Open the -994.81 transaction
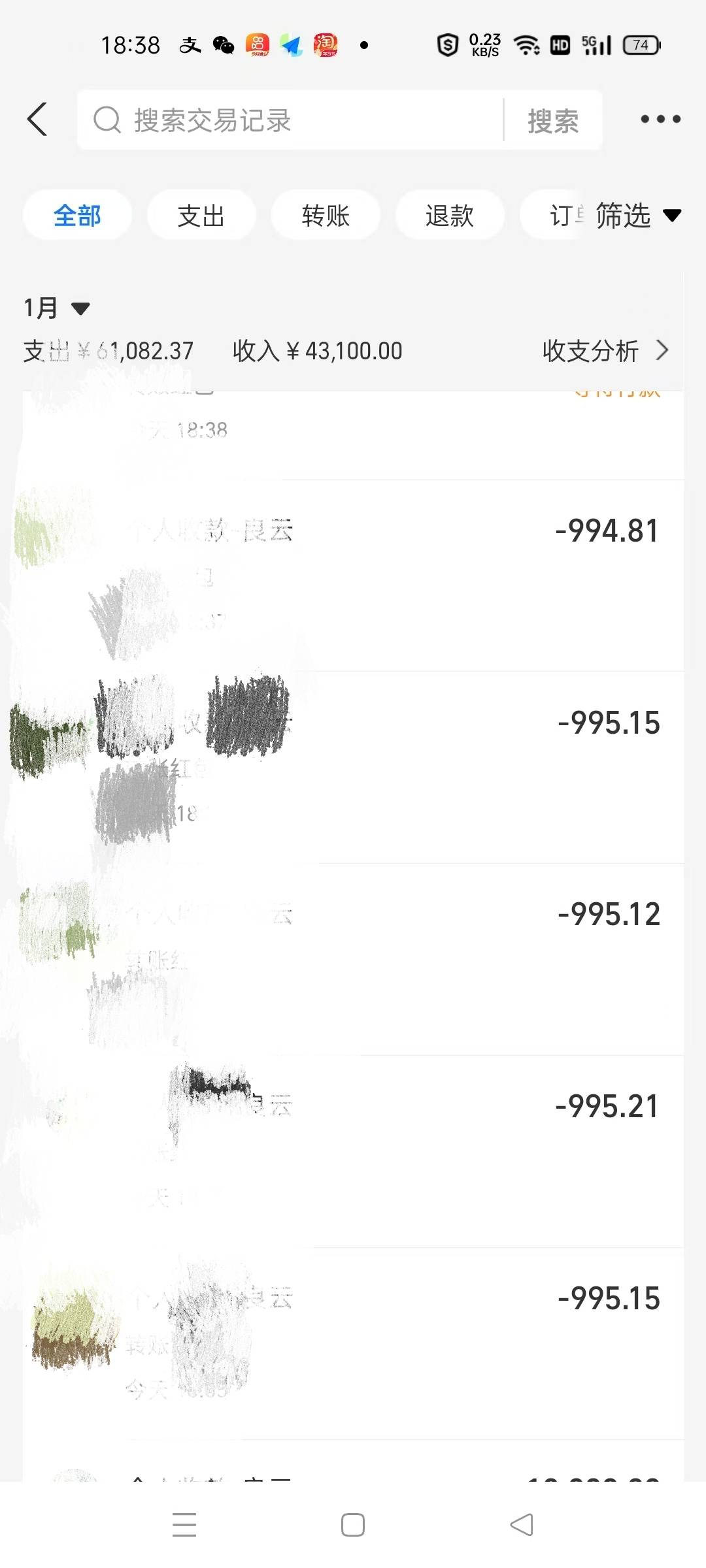Viewport: 706px width, 1568px height. tap(353, 575)
